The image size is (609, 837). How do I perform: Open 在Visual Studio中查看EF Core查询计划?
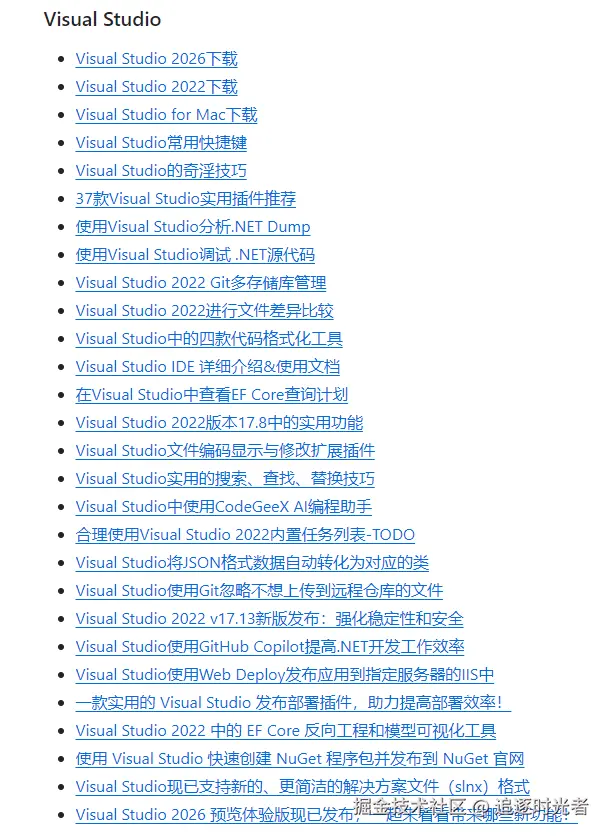[x=212, y=395]
